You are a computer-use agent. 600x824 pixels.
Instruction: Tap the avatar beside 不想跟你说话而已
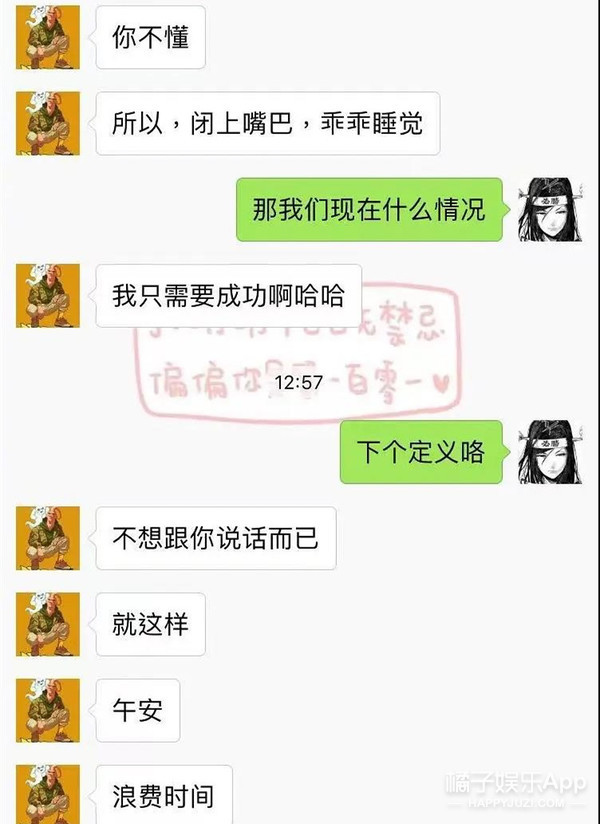[x=47, y=538]
